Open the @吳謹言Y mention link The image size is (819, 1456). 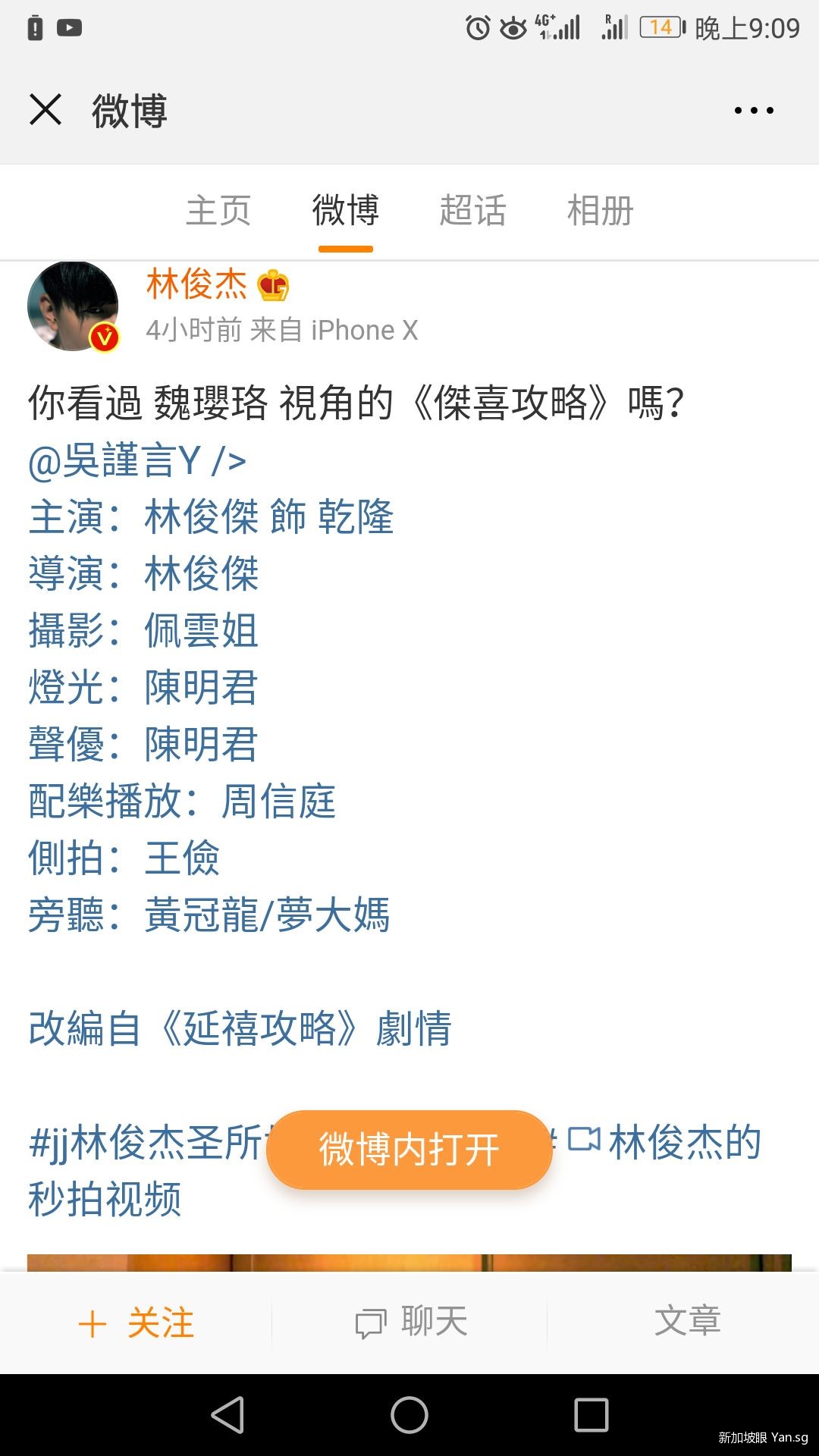click(x=114, y=460)
